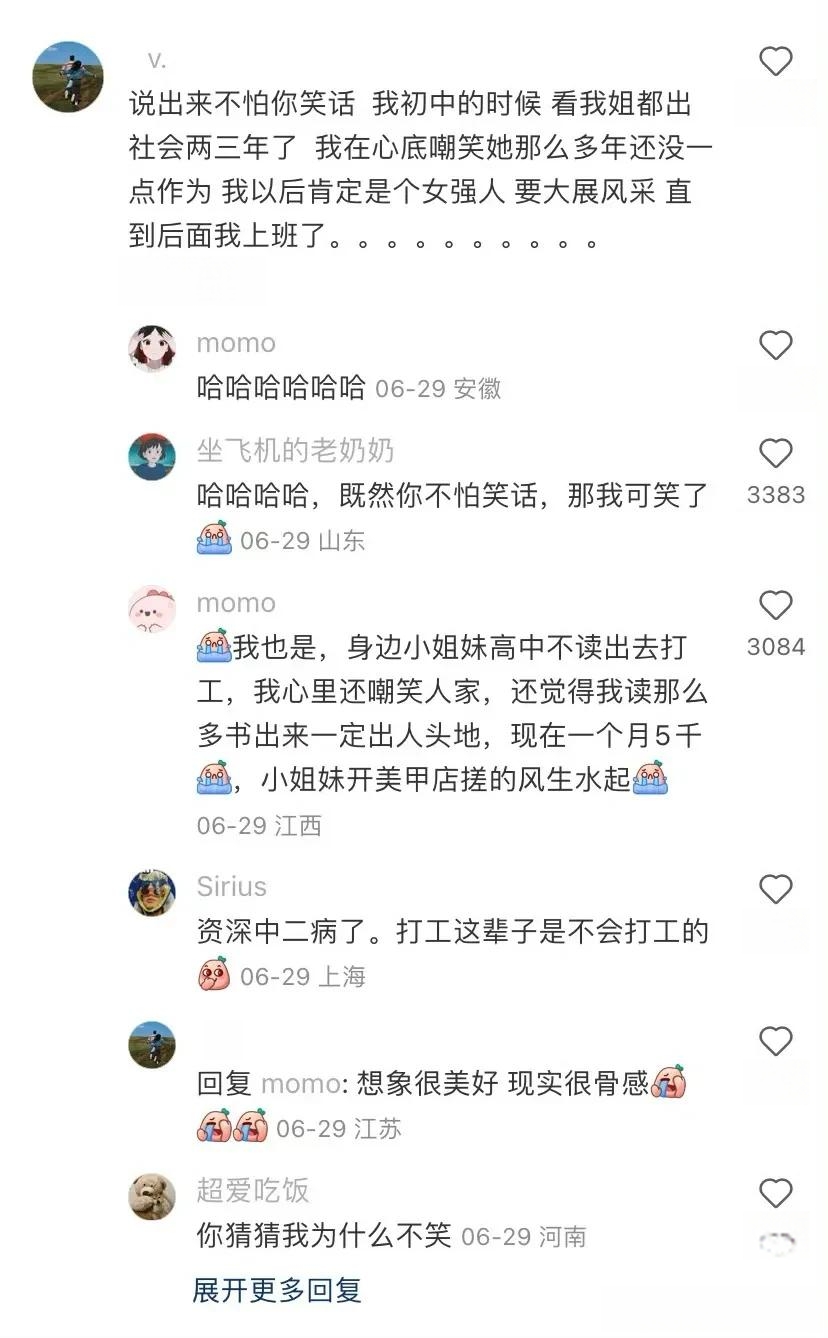Screen dimensions: 828x1338
Task: Open username 超爱吃饭
Action: click(x=253, y=1190)
